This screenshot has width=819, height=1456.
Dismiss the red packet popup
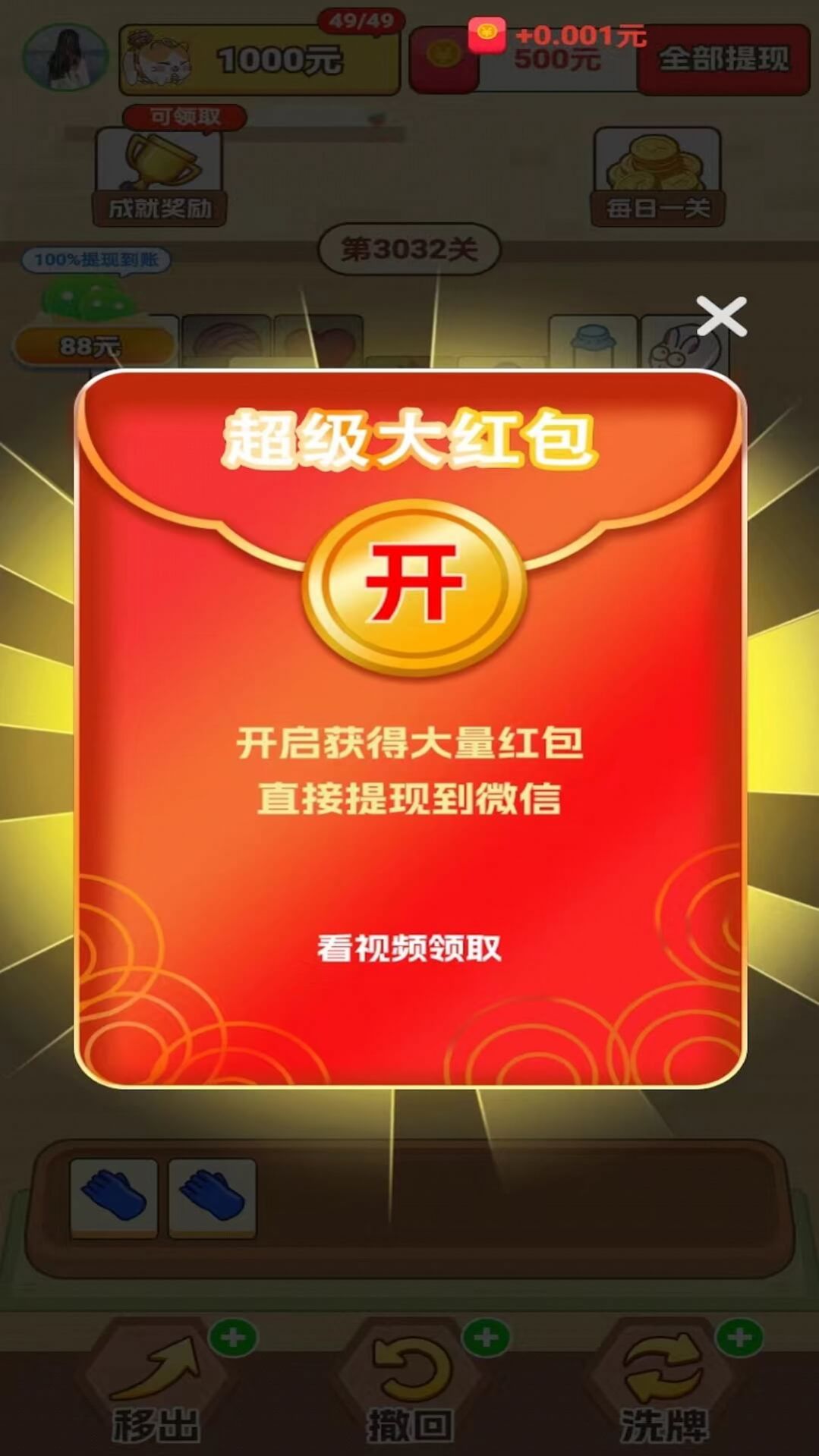coord(721,316)
